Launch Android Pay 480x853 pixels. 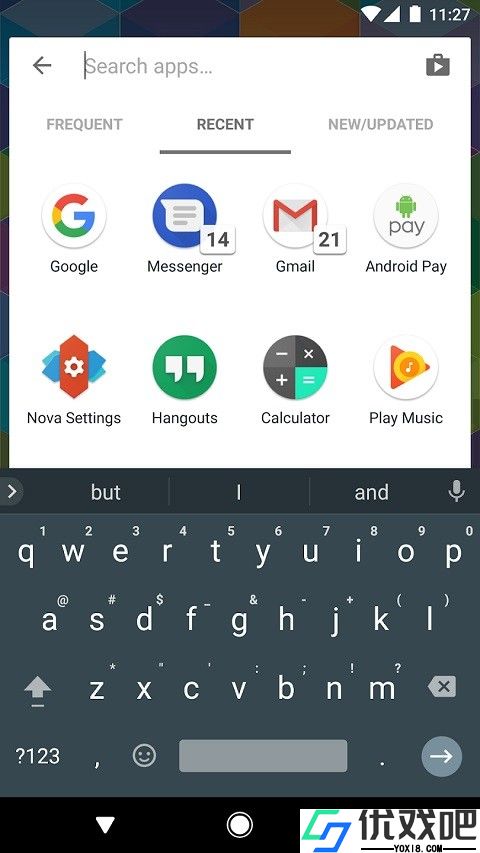406,228
